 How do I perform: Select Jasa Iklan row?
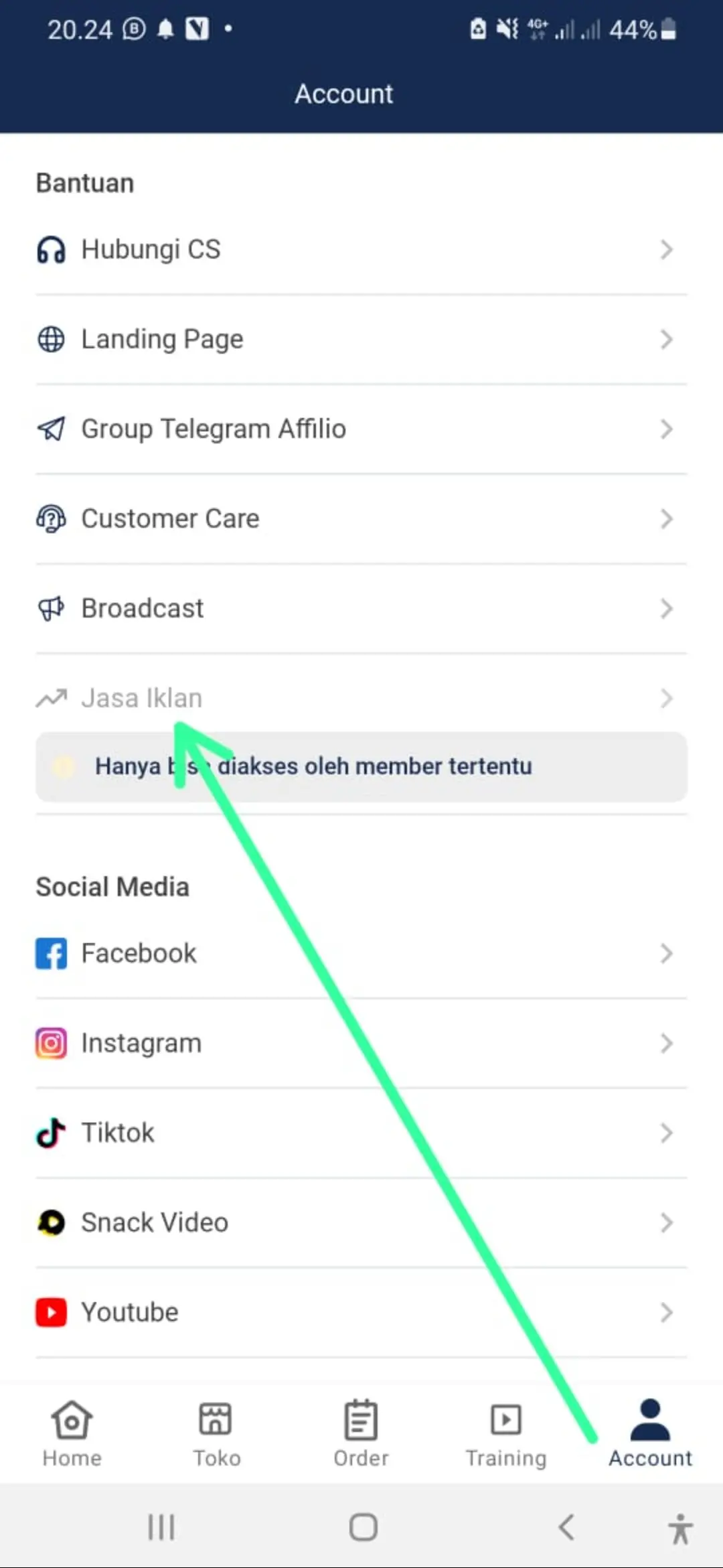(361, 698)
